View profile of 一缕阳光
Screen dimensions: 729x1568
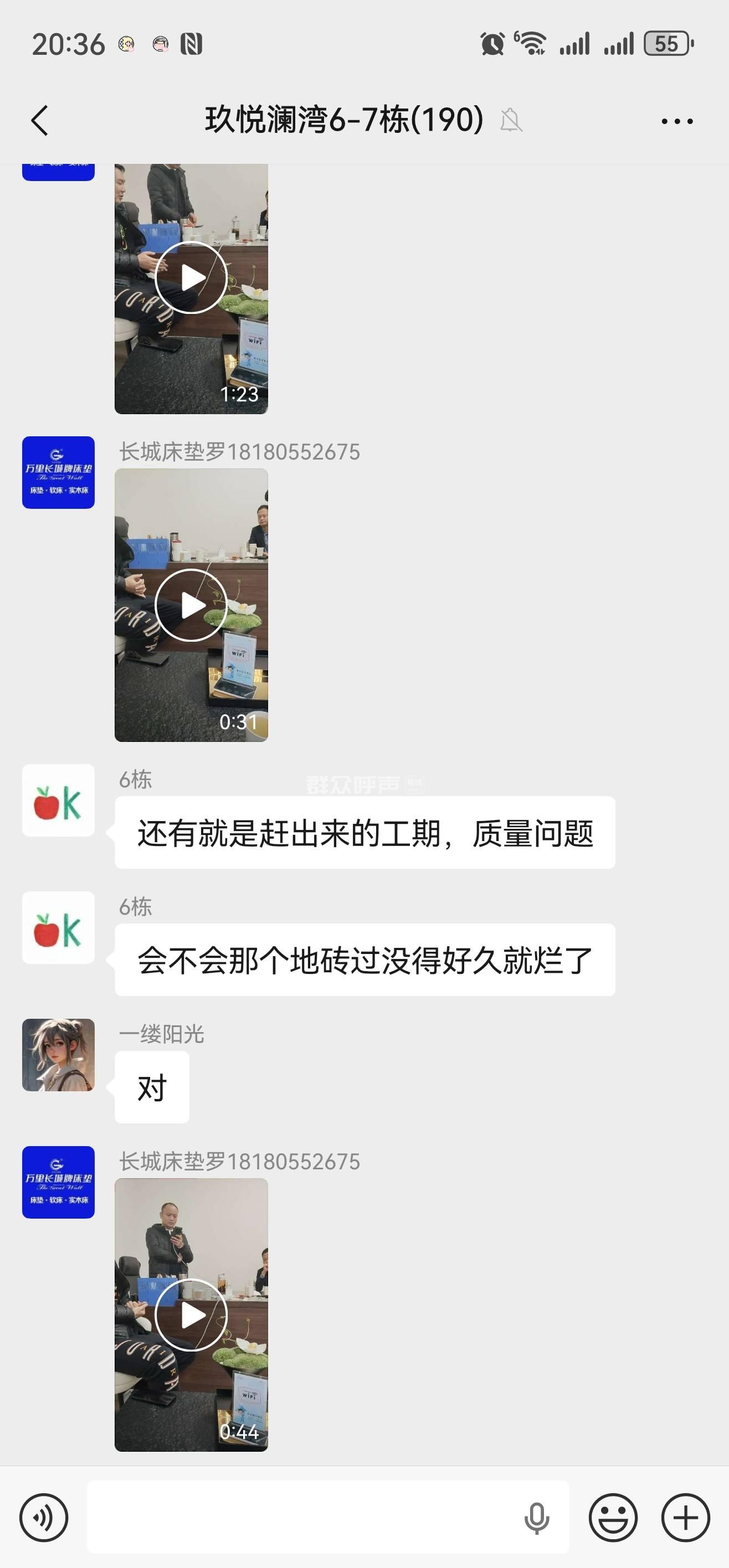coord(59,1055)
